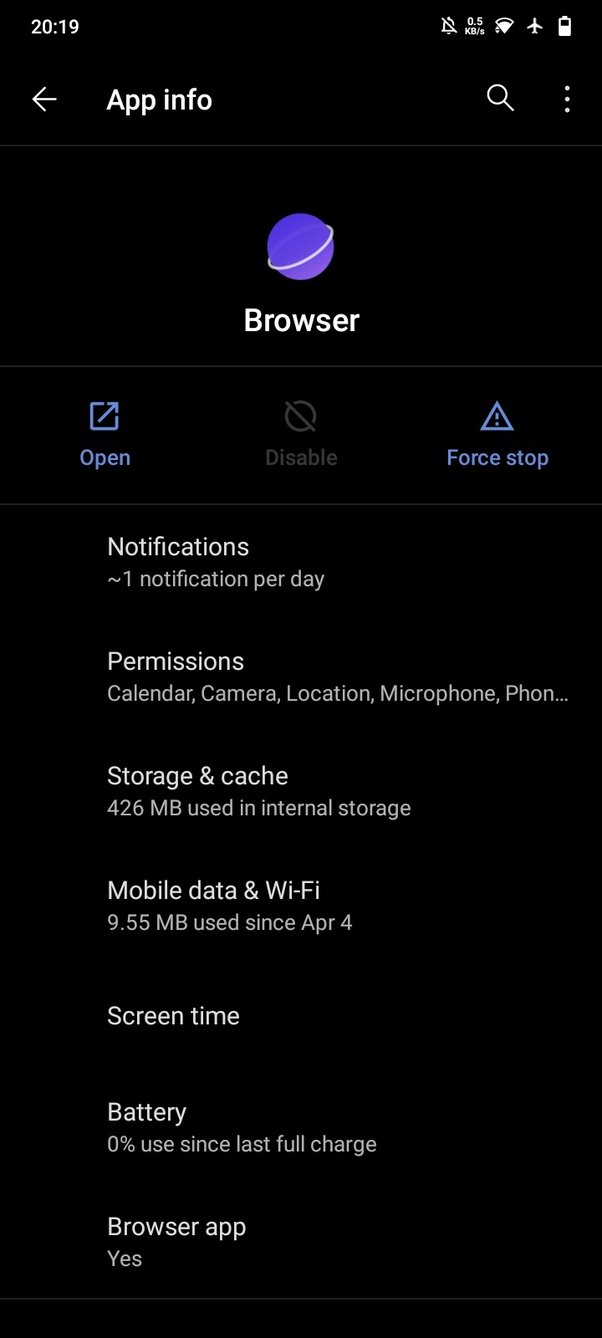The width and height of the screenshot is (602, 1338).
Task: Open the search icon
Action: click(500, 98)
